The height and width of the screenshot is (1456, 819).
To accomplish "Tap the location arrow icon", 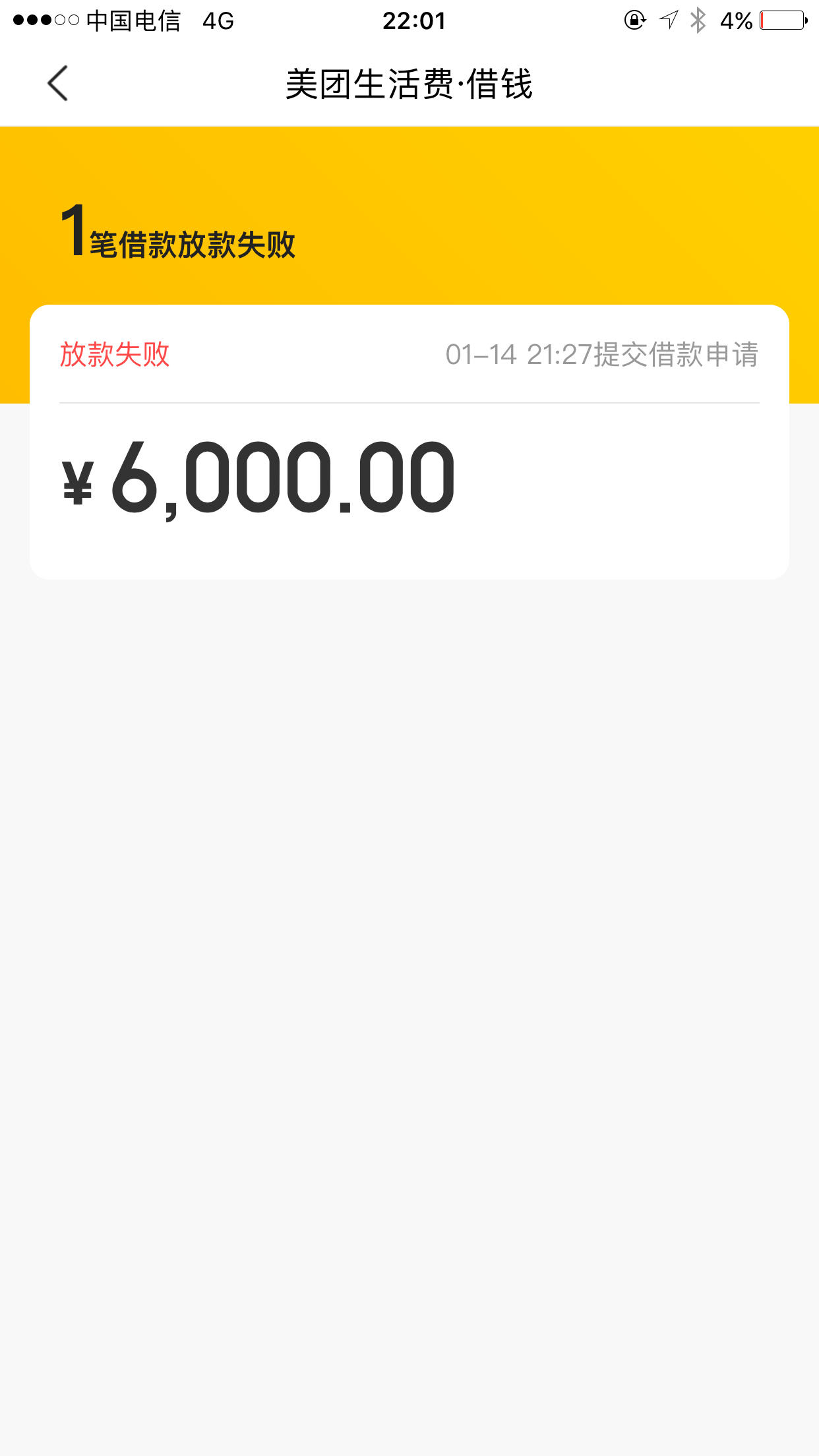I will pos(667,21).
